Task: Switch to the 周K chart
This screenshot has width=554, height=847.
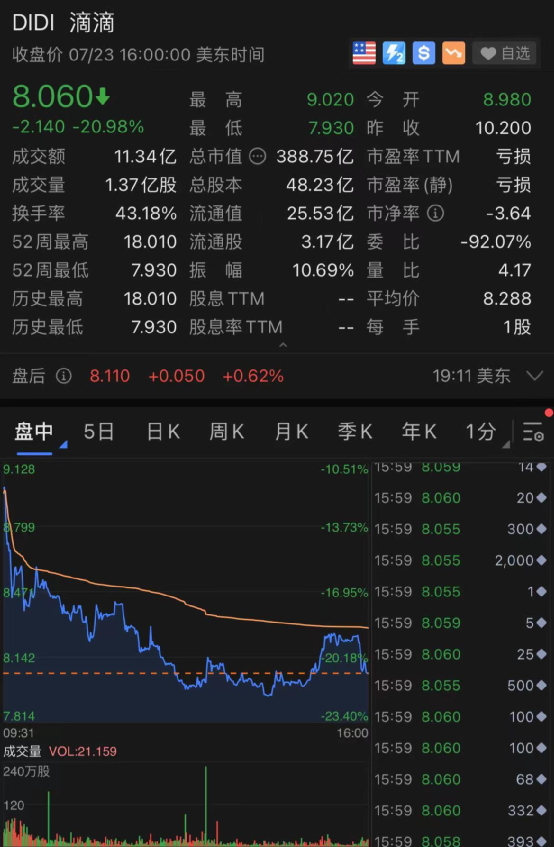Action: tap(227, 432)
